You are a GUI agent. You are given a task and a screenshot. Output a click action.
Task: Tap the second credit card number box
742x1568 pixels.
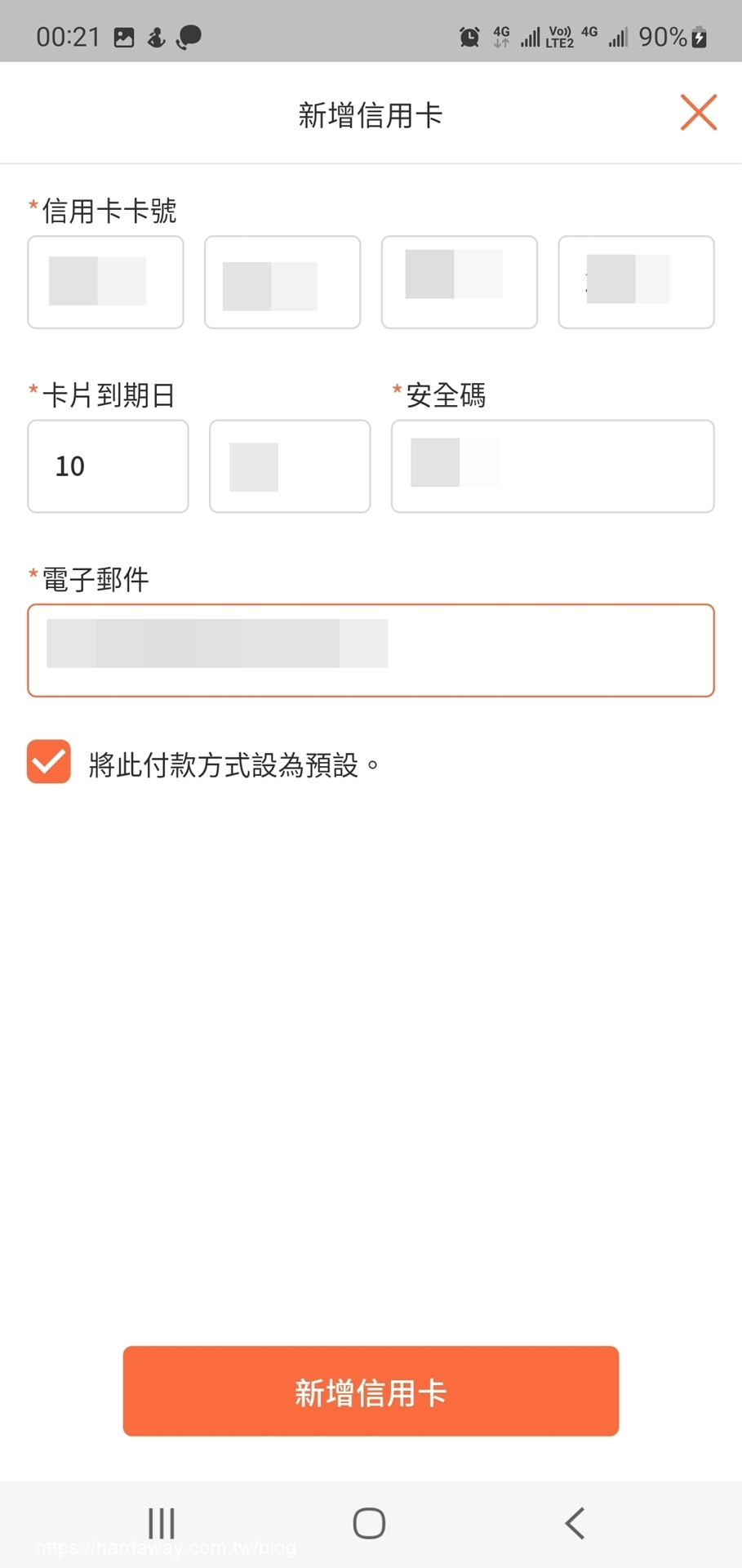tap(282, 283)
